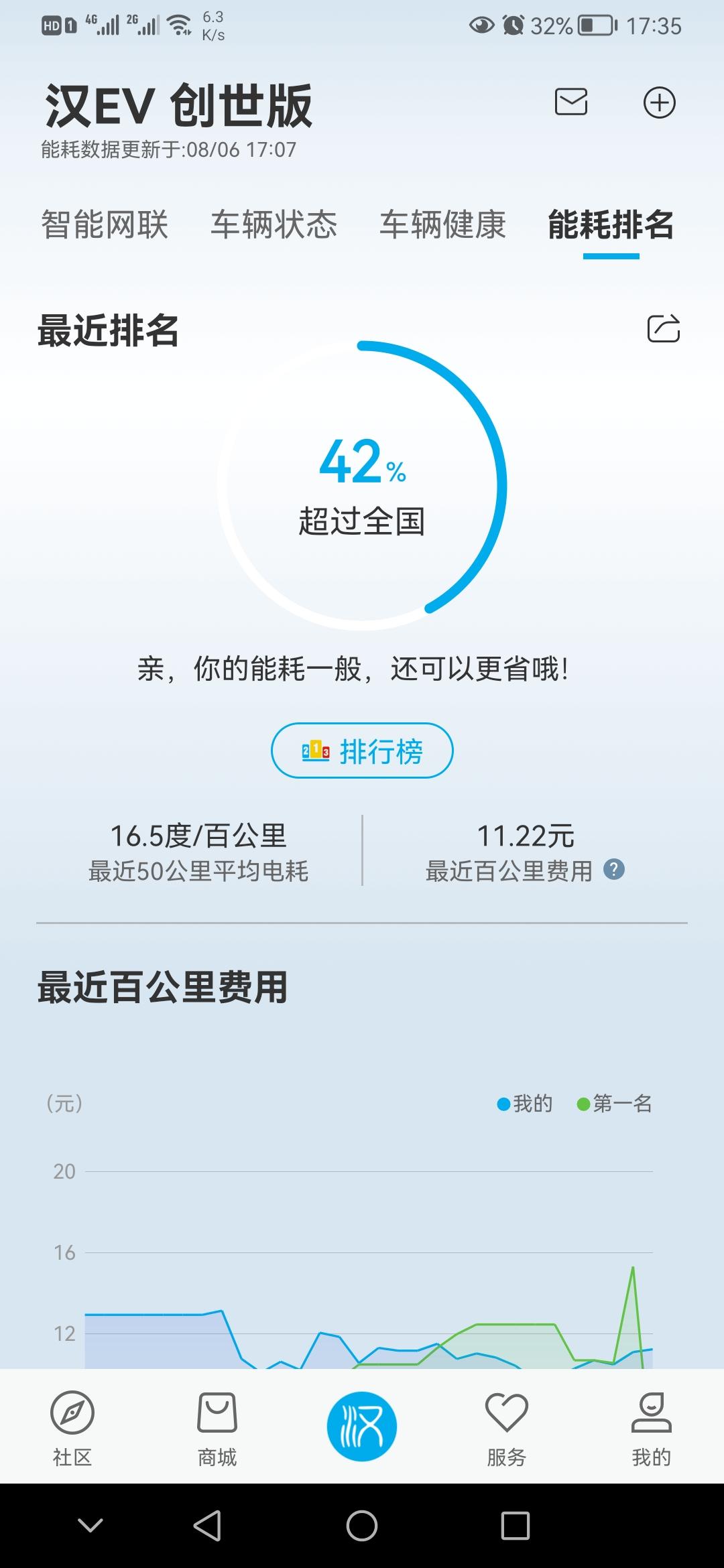Open the 我的 profile tab
Image resolution: width=724 pixels, height=1568 pixels.
point(652,1429)
